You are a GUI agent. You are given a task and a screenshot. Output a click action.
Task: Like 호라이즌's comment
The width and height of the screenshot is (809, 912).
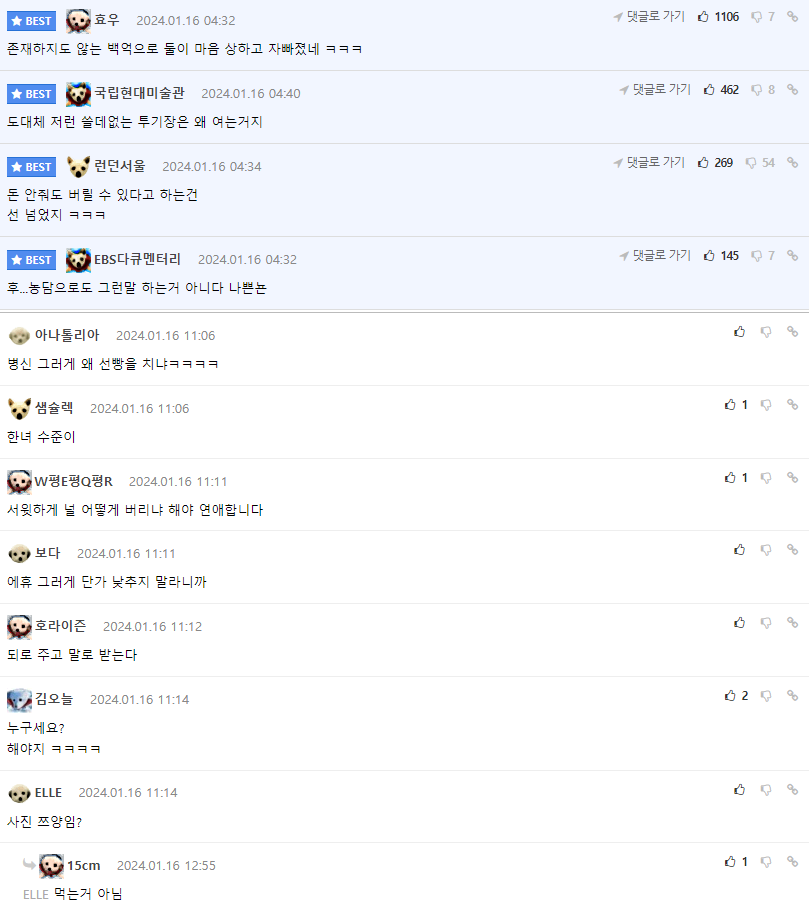tap(740, 623)
